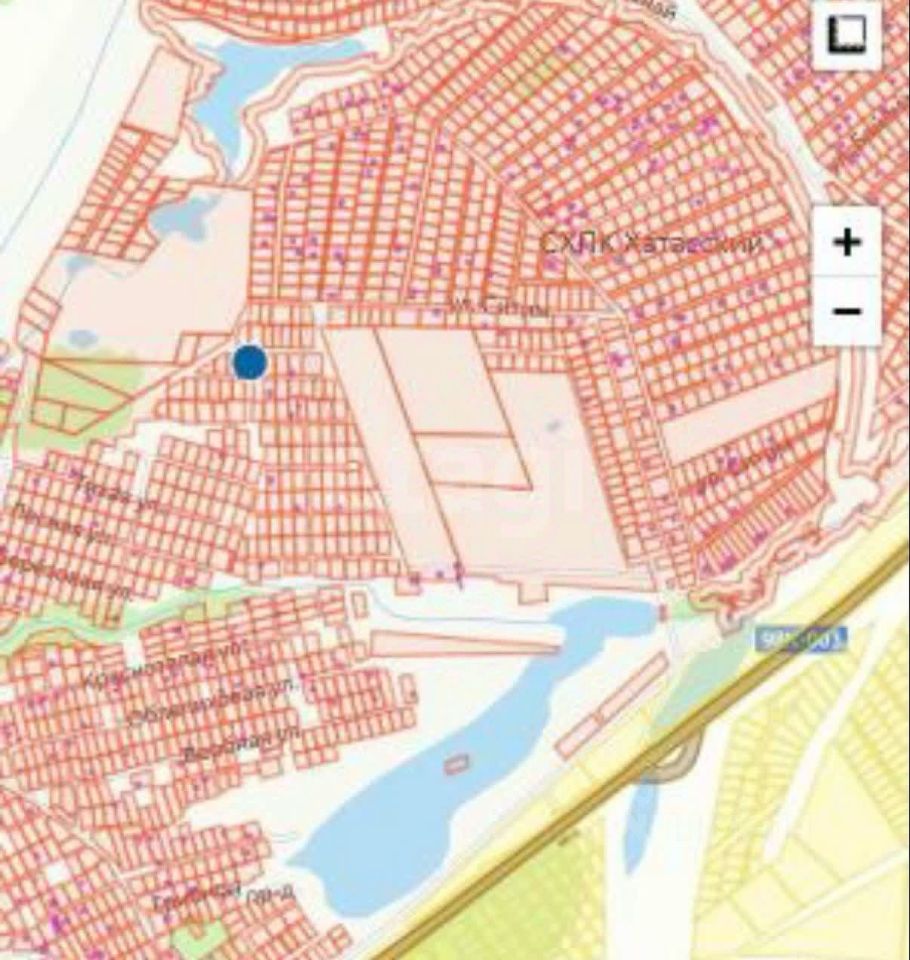
Task: Zoom in with the plus button
Action: pos(846,242)
